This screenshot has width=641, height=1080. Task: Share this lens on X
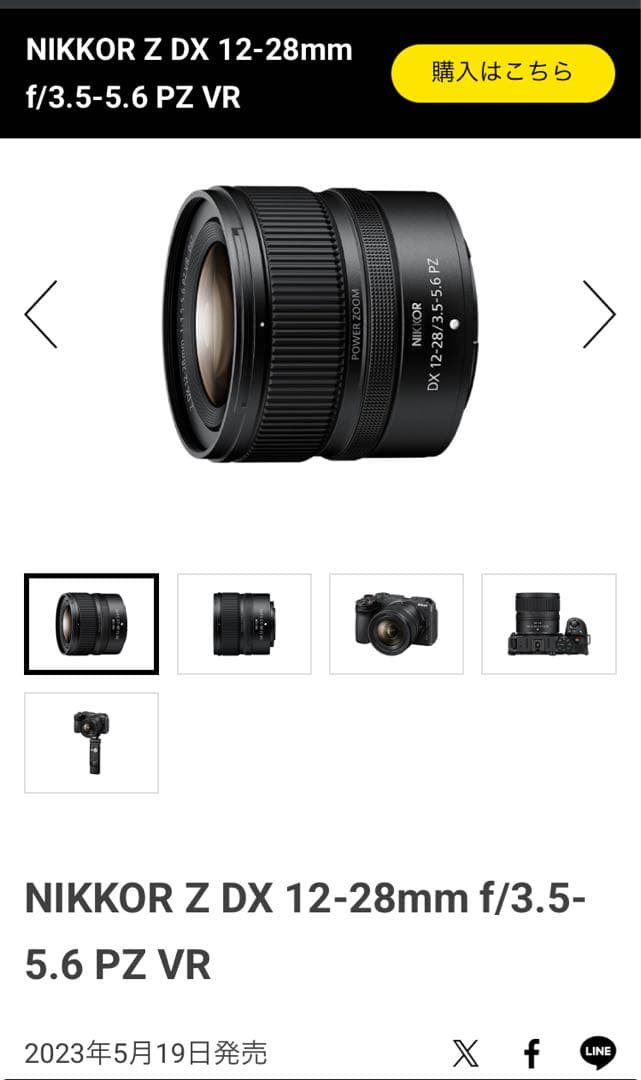pyautogui.click(x=465, y=1052)
